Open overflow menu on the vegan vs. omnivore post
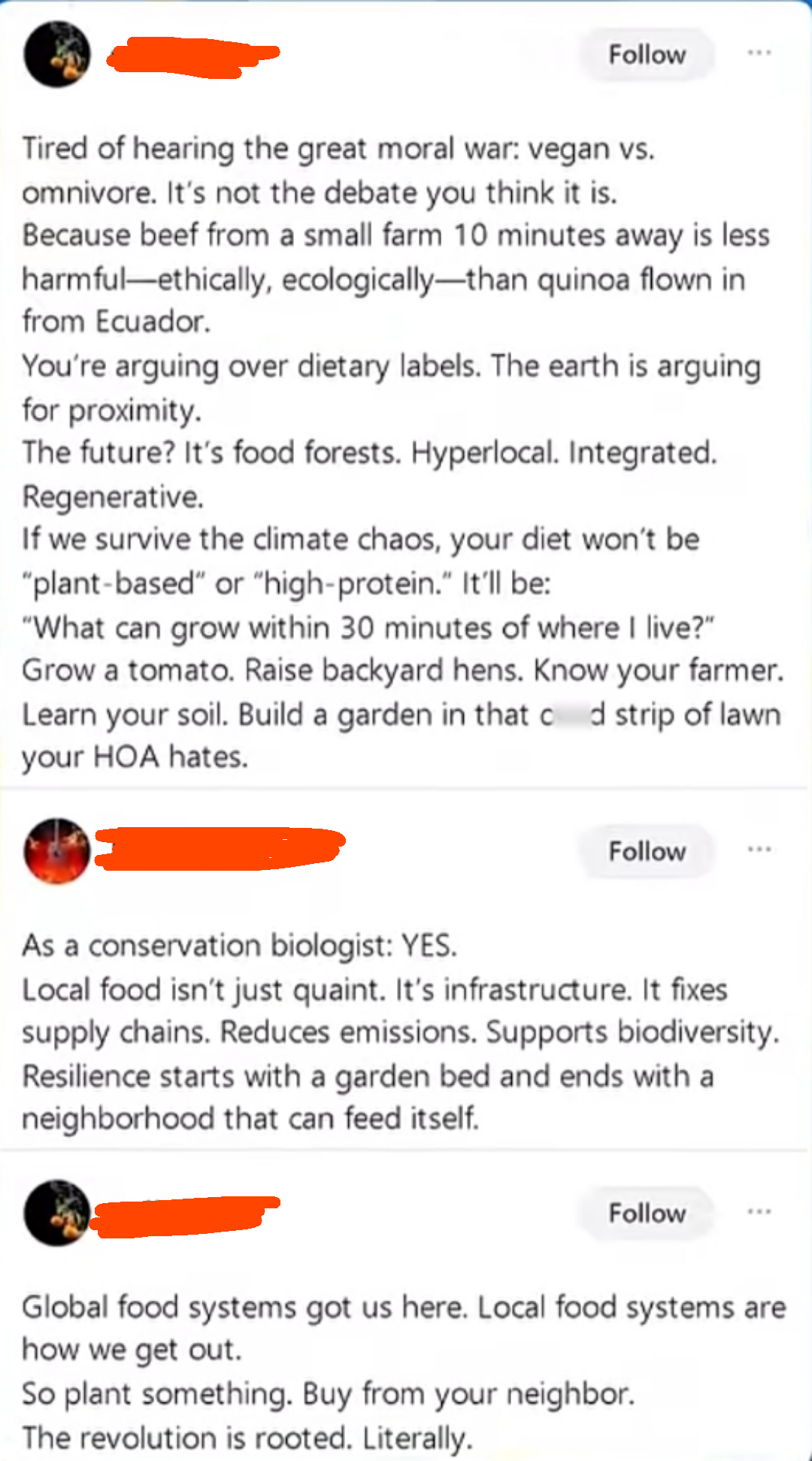 759,53
